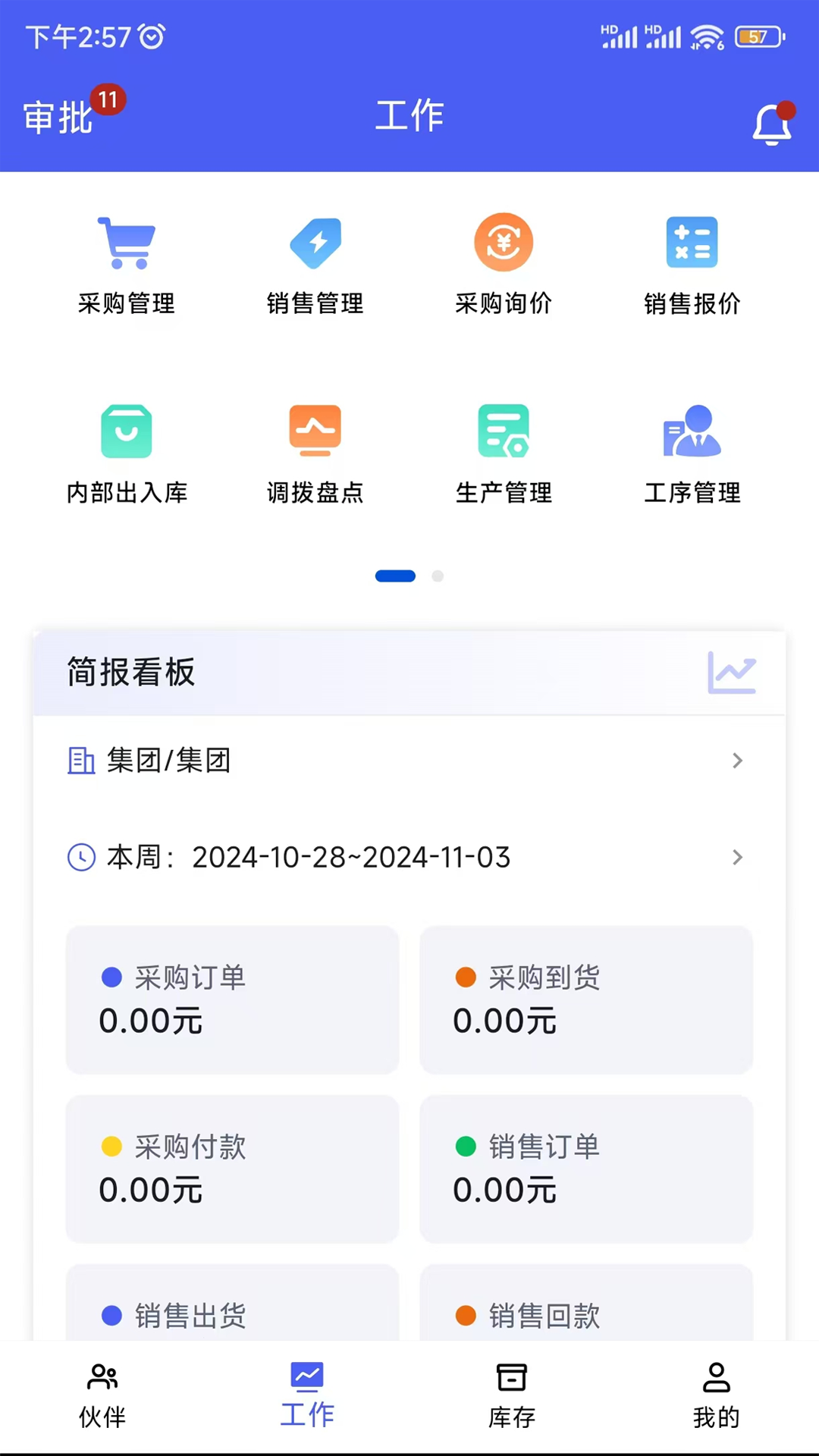Open 采购询价 (Purchase Inquiry)
Image resolution: width=819 pixels, height=1456 pixels.
pos(504,265)
